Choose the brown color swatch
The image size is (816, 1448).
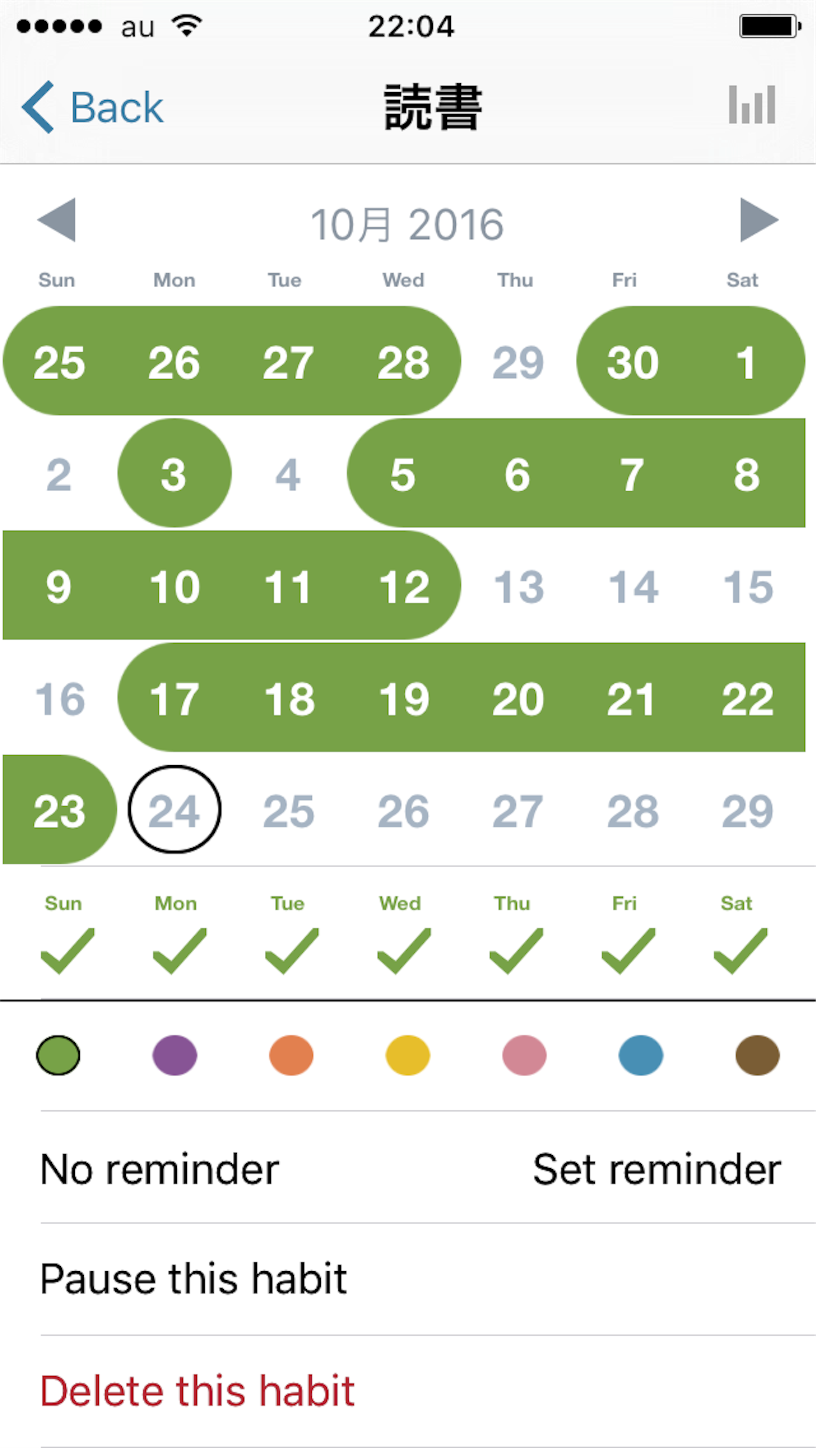pos(757,1055)
